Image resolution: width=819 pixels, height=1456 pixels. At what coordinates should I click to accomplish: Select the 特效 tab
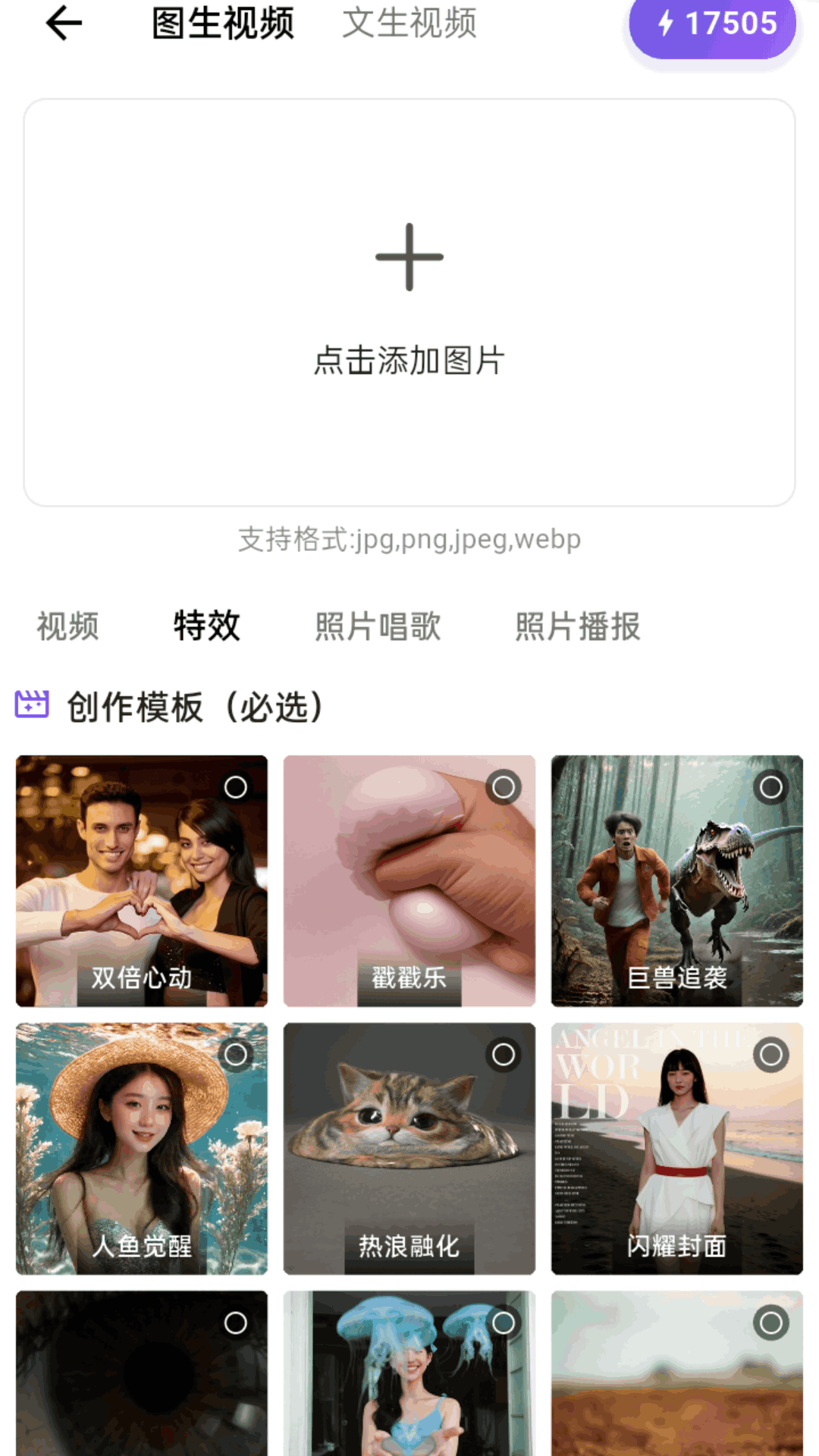(x=206, y=626)
